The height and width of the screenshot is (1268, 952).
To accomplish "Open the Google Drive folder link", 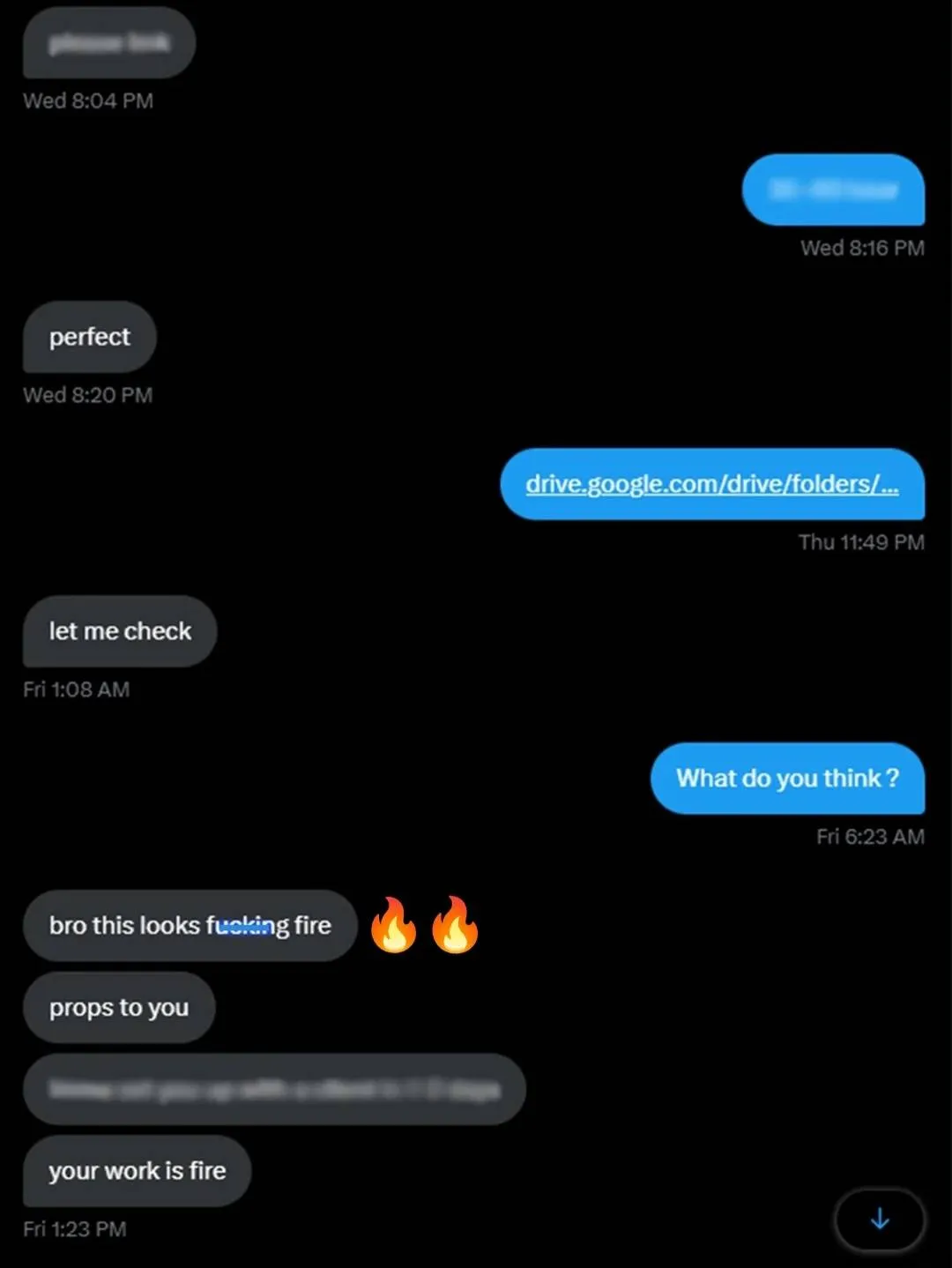I will point(711,484).
